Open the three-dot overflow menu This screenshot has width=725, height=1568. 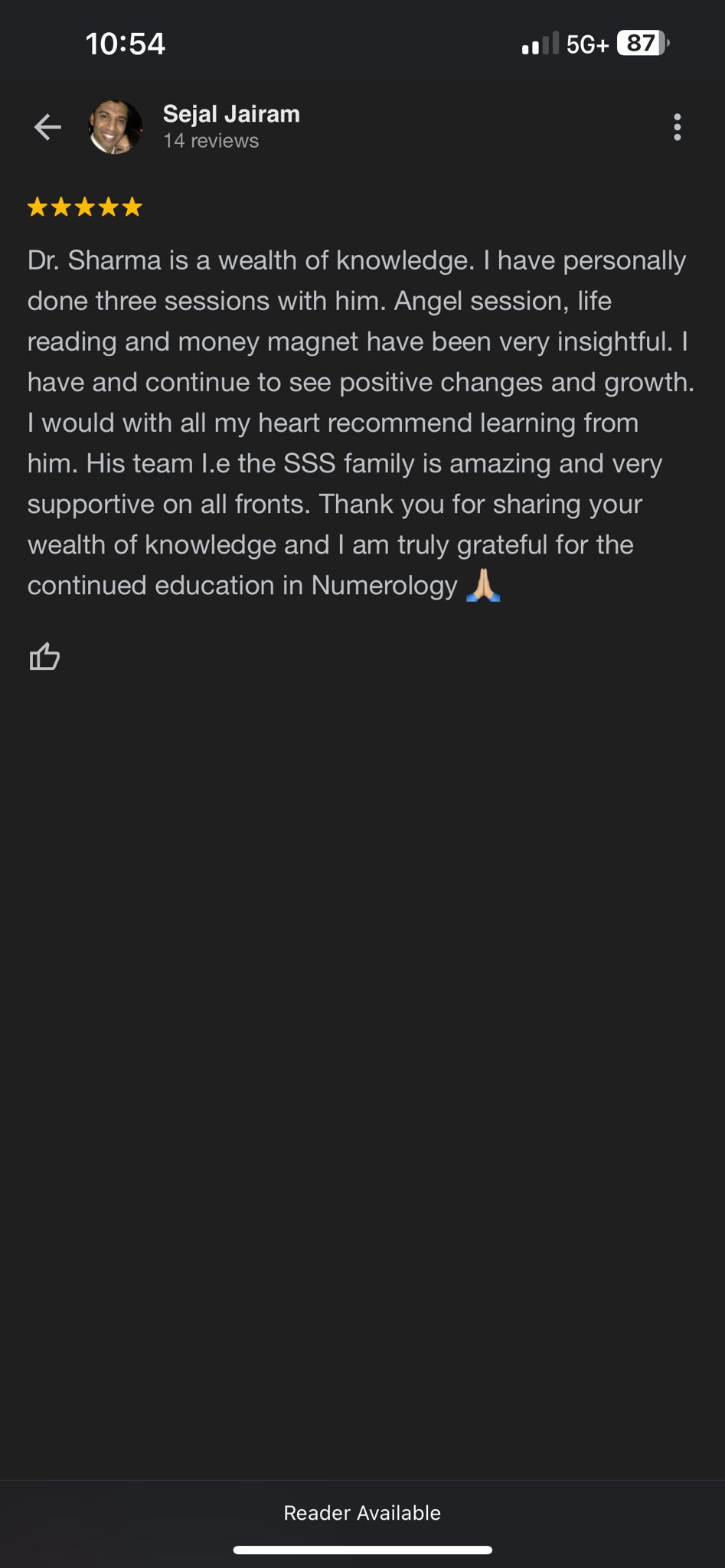coord(677,127)
